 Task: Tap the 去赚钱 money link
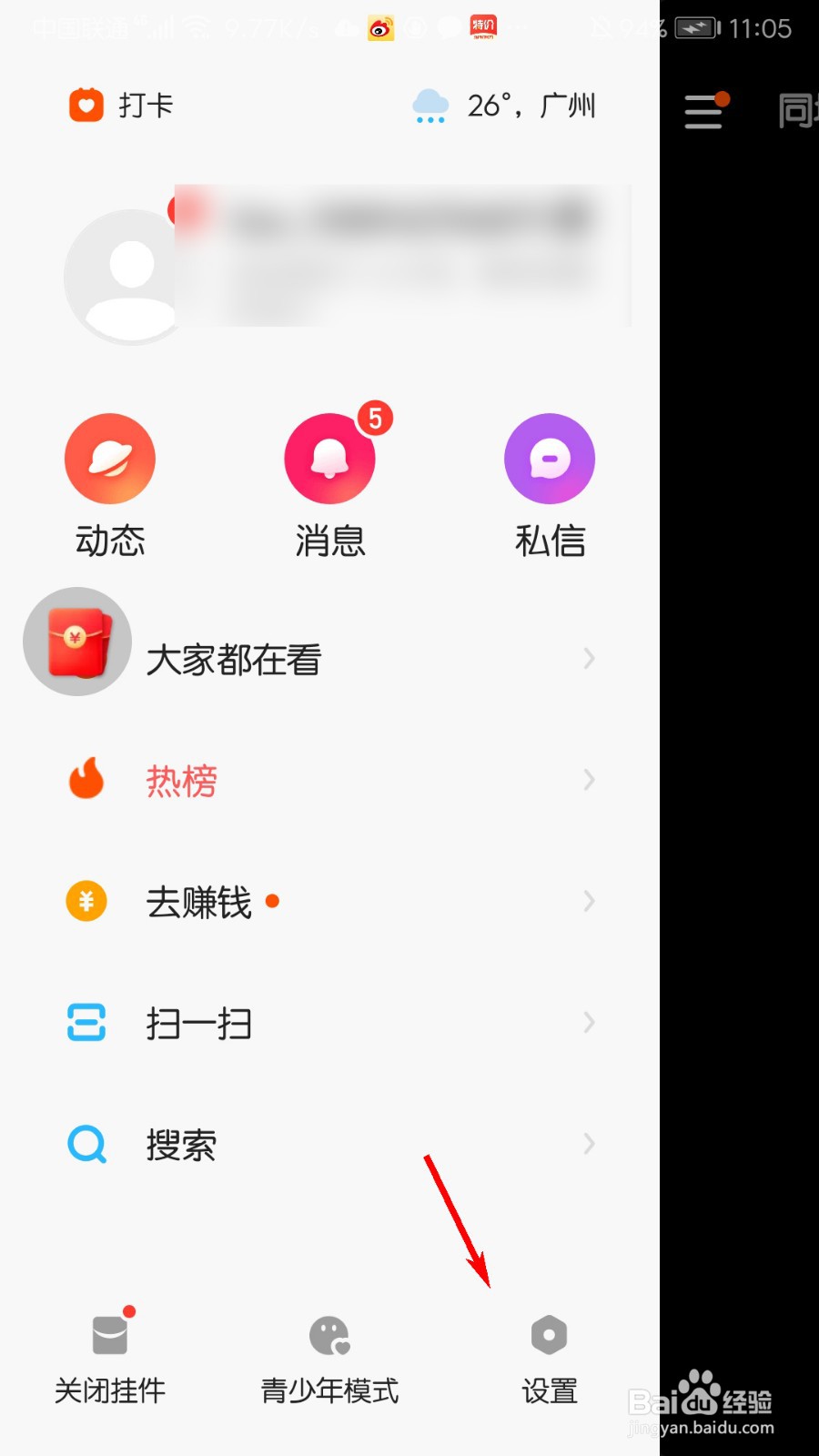(x=200, y=901)
